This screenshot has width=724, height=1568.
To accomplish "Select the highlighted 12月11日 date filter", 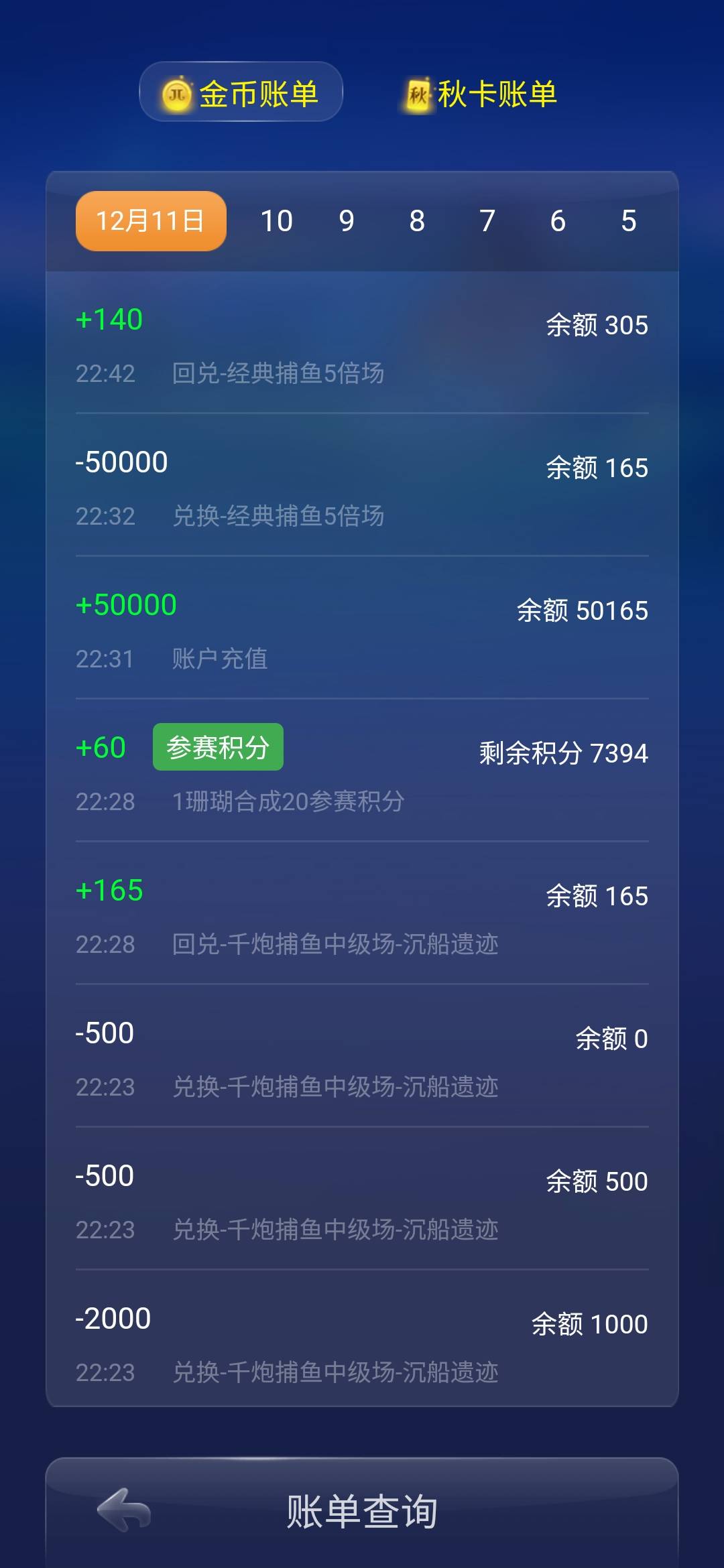I will pos(149,220).
